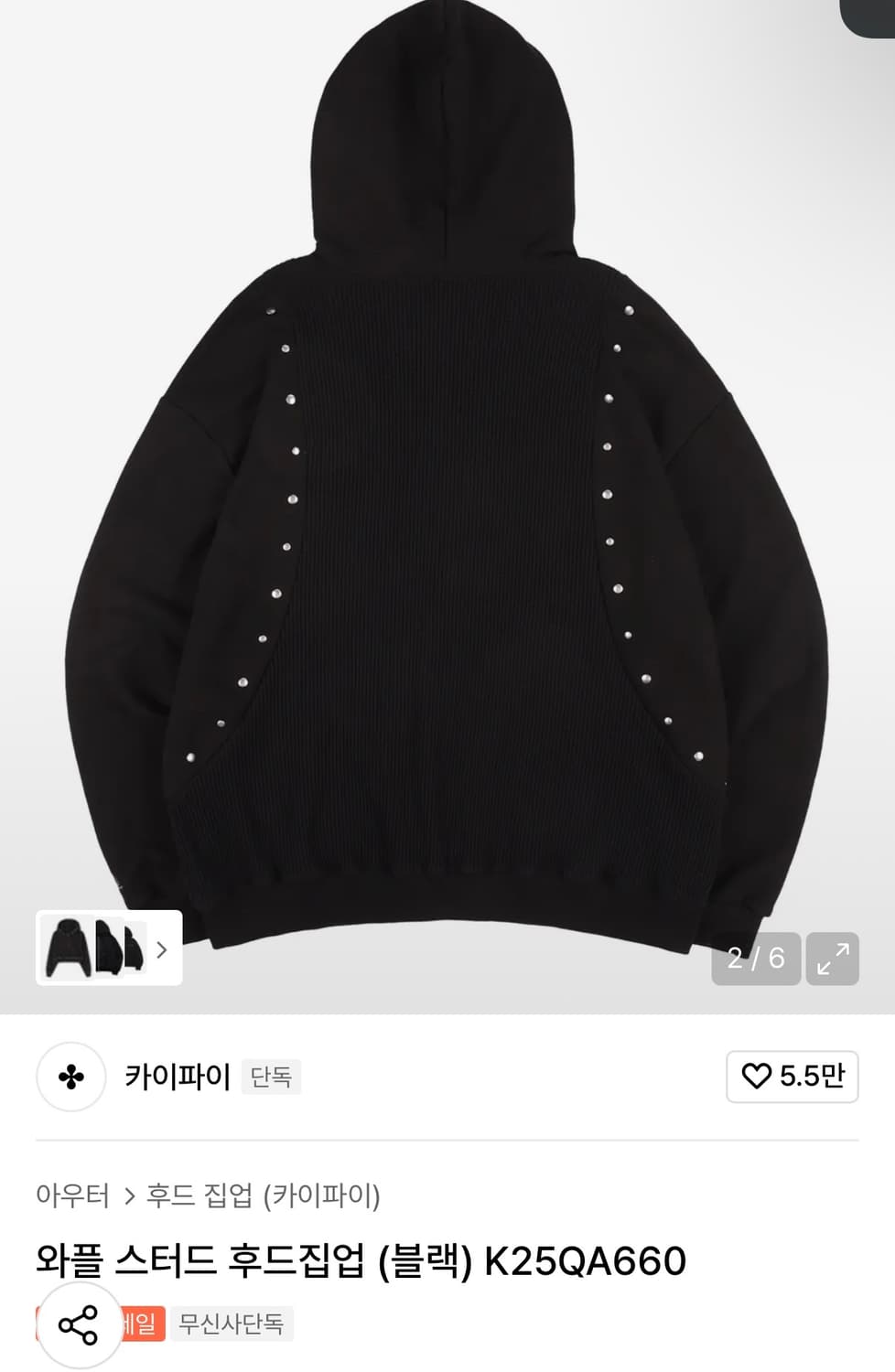Open the third thumbnail in the strip
This screenshot has width=895, height=1372.
tap(137, 951)
